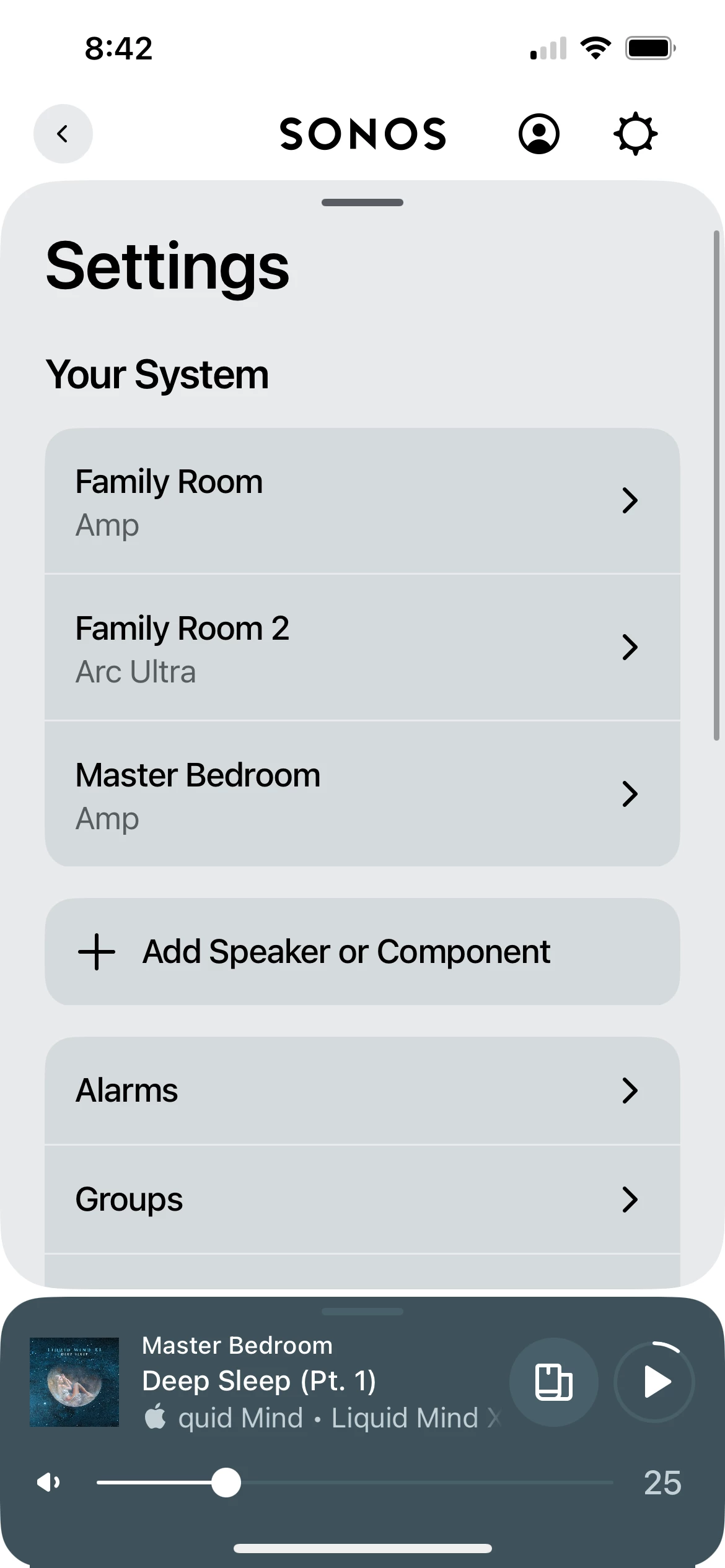Open Master Bedroom Amp settings

coord(362,794)
